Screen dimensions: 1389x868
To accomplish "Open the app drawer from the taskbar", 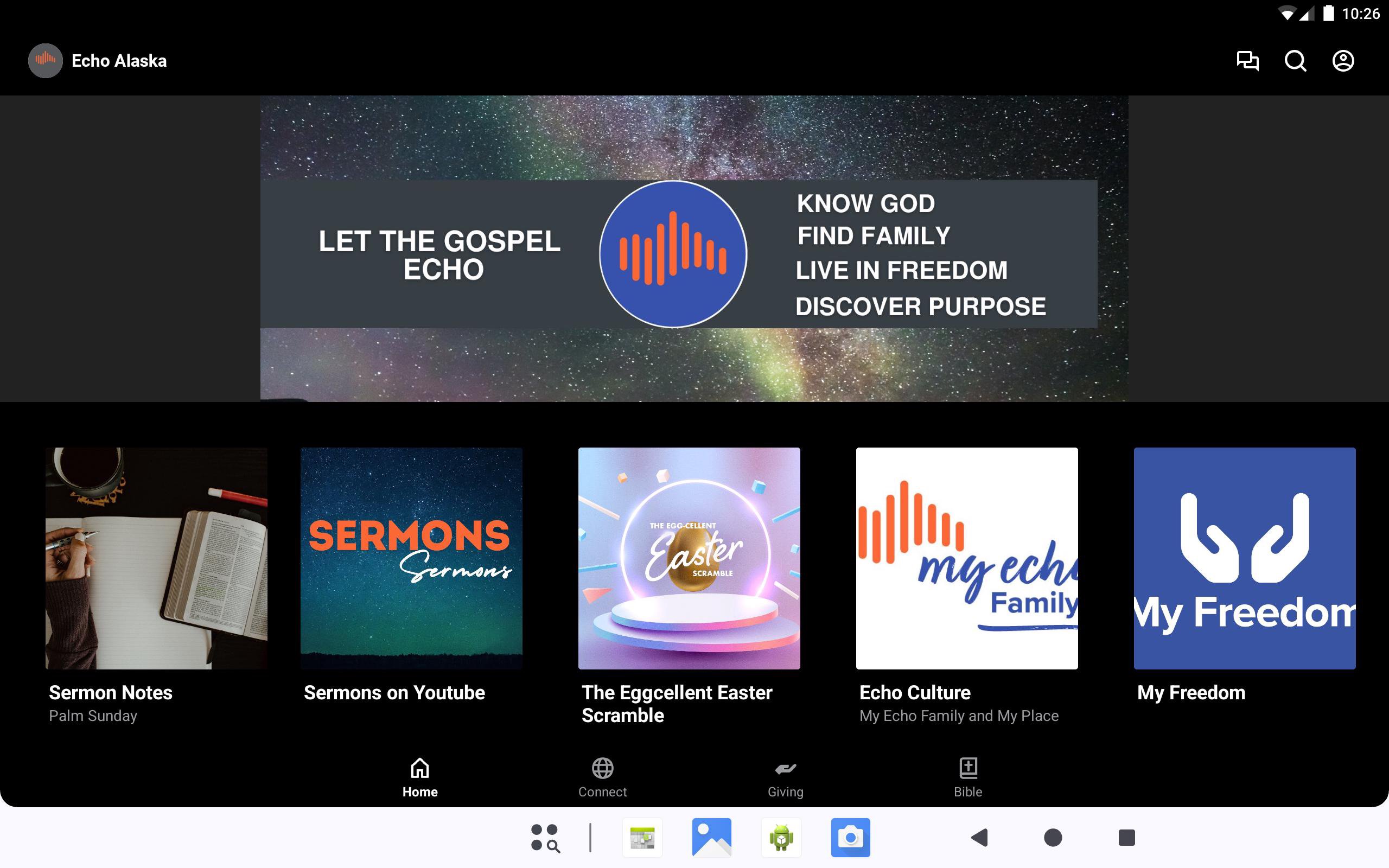I will 545,838.
